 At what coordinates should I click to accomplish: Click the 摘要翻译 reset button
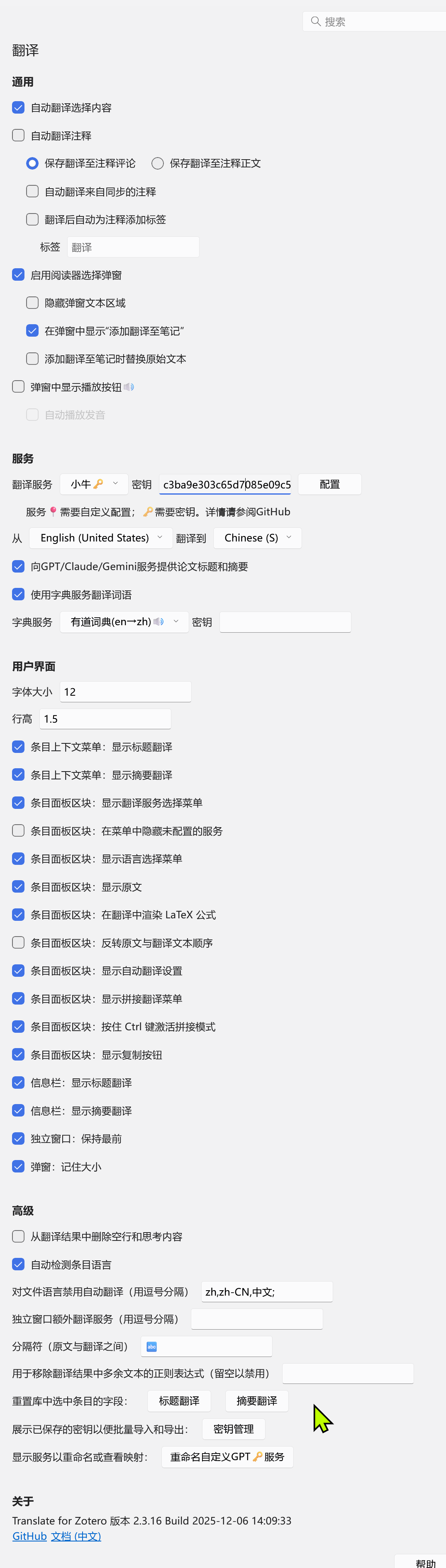[x=256, y=1401]
